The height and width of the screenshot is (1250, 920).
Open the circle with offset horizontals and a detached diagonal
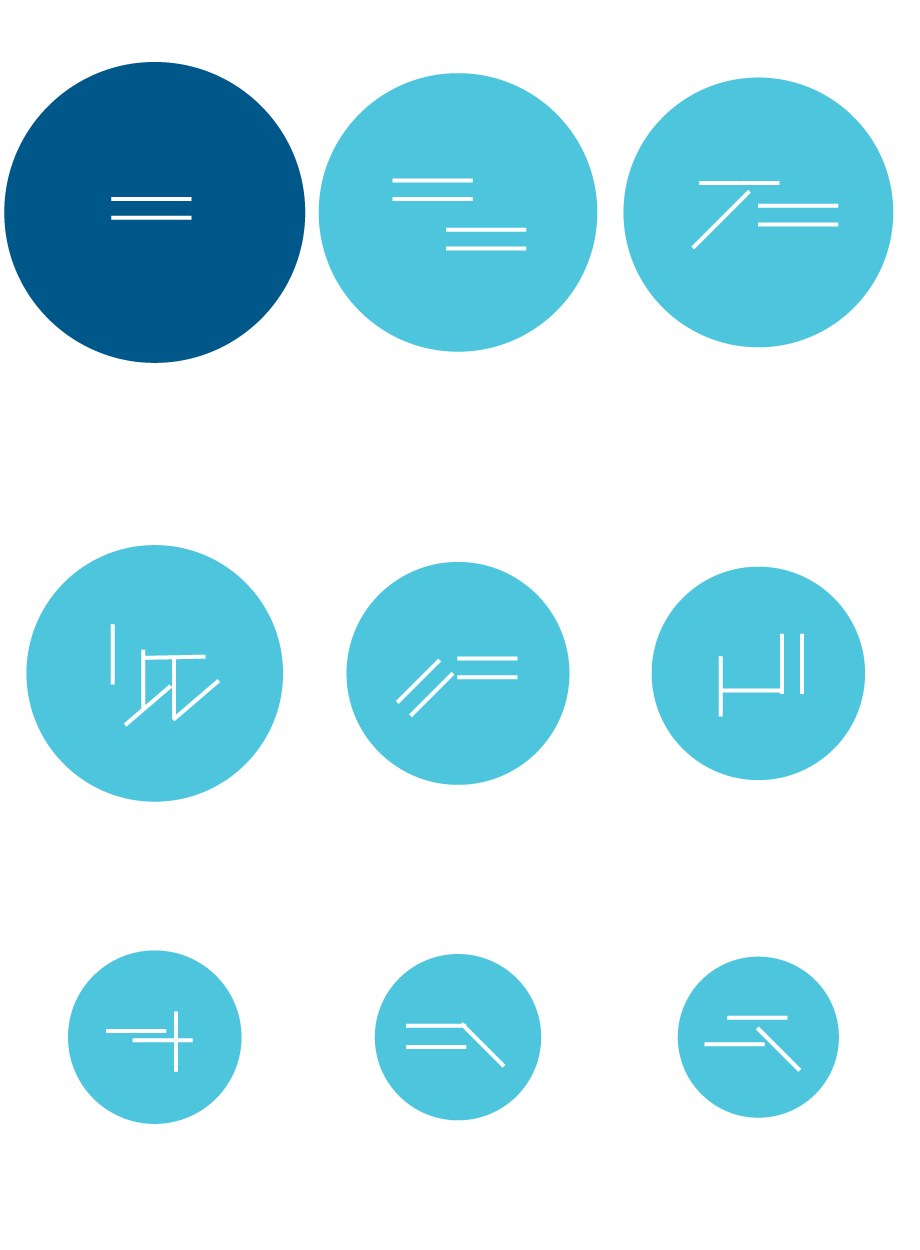click(757, 1037)
